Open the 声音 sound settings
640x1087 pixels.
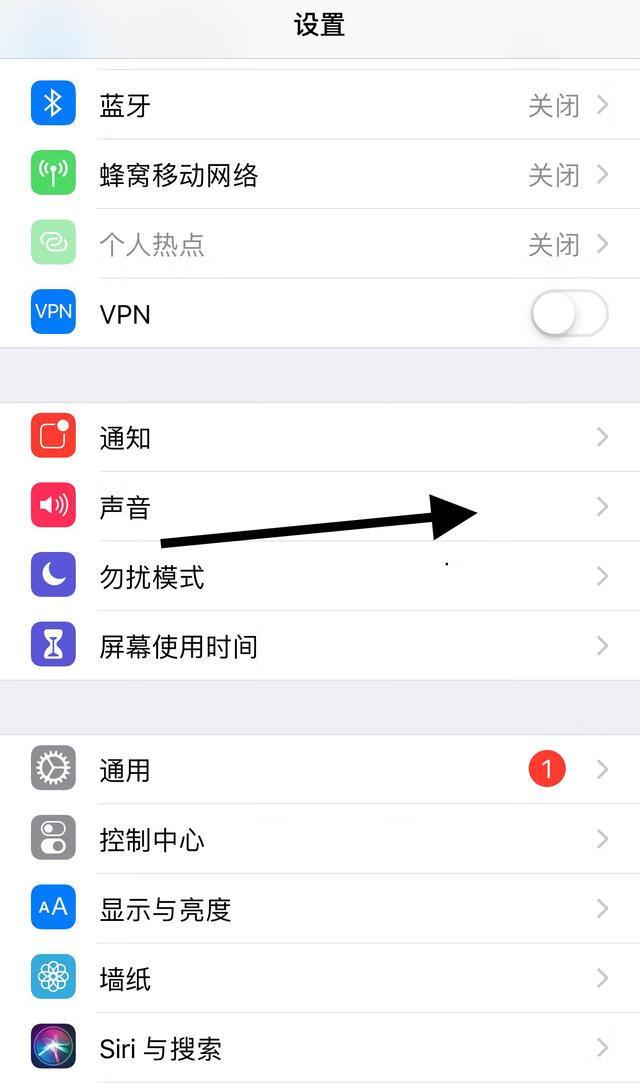tap(125, 507)
